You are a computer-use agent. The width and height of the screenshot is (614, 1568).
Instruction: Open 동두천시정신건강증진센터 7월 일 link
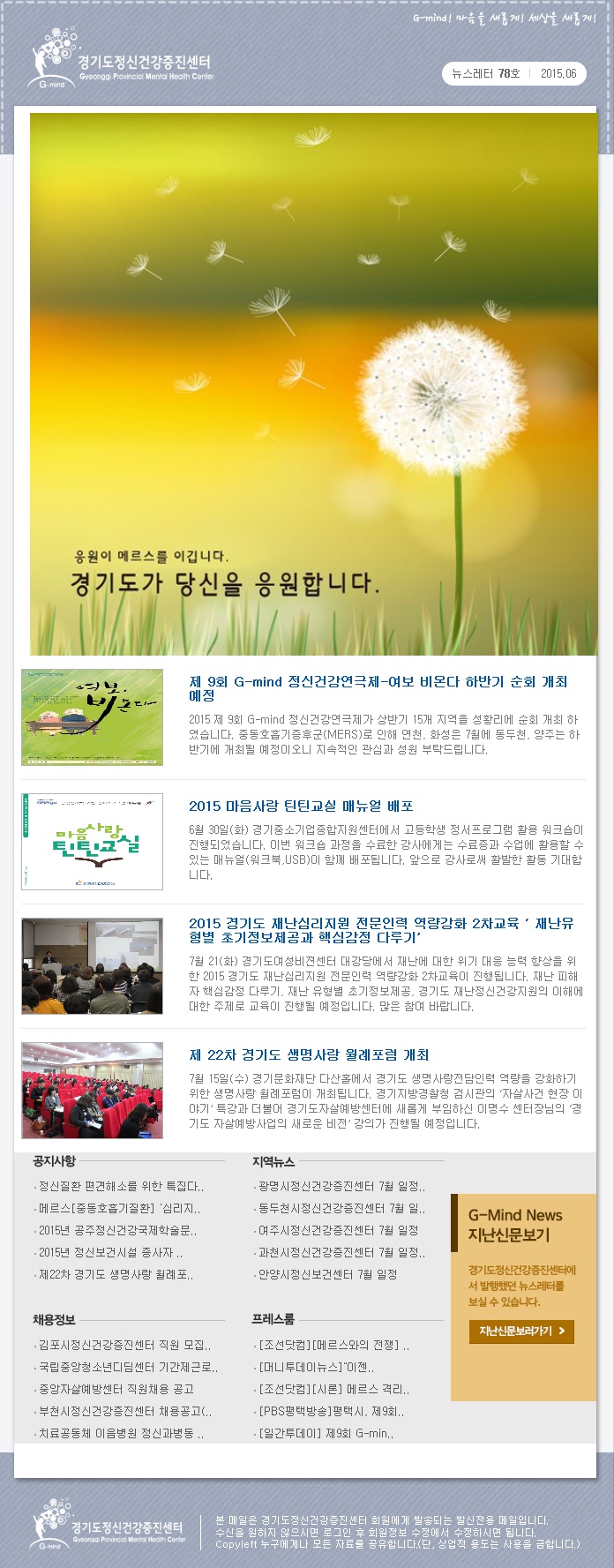point(341,1208)
